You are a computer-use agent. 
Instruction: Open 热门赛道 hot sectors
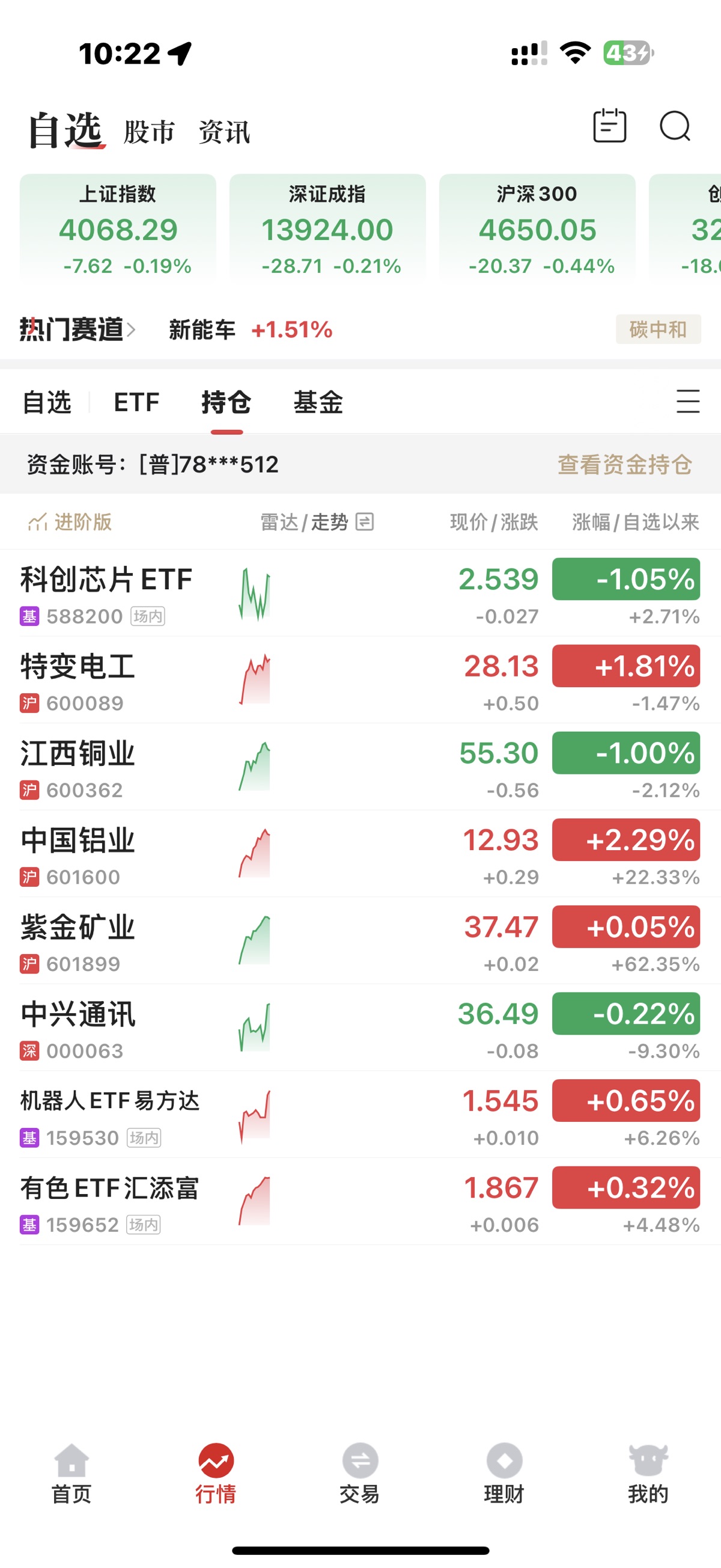[77, 329]
